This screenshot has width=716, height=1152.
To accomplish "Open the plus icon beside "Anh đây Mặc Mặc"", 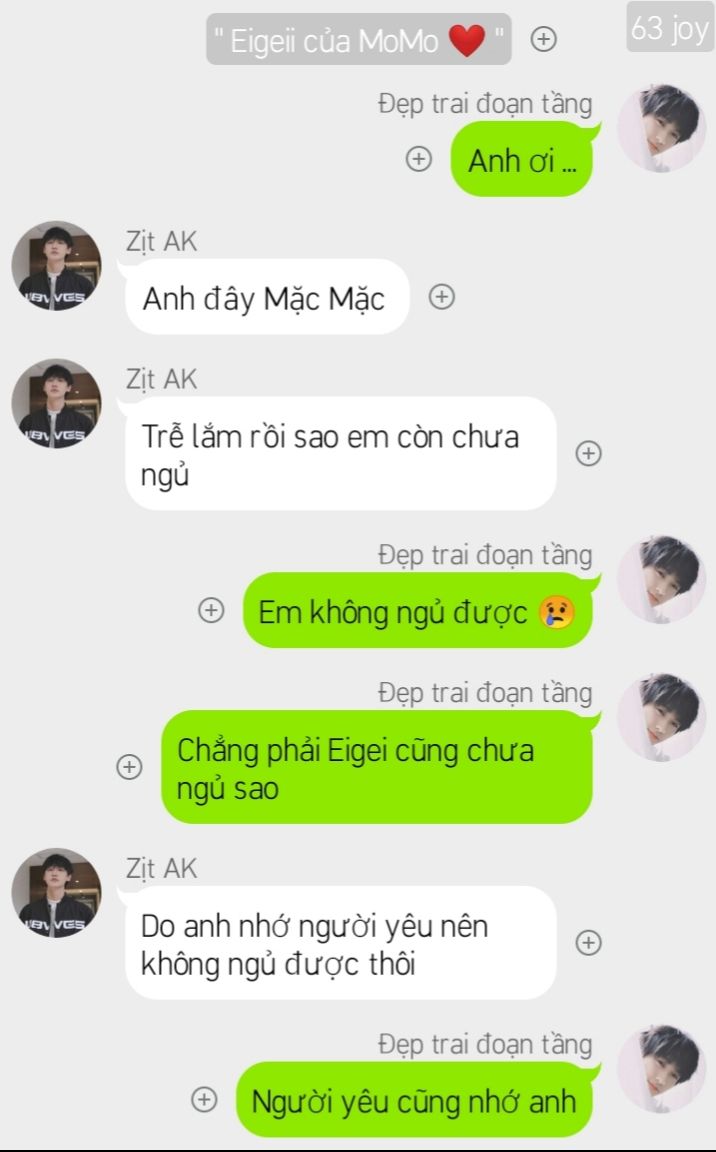I will coord(442,297).
